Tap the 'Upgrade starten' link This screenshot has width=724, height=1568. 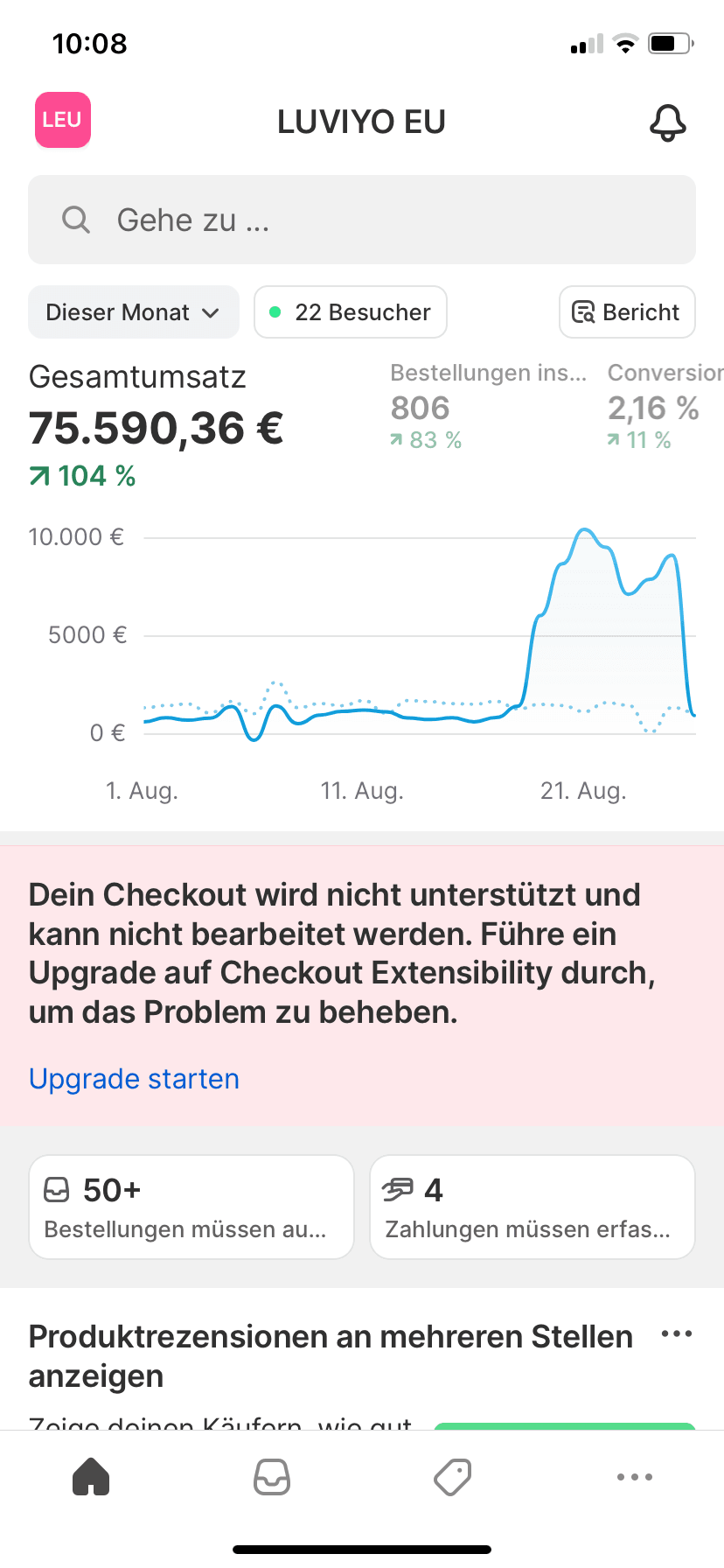(134, 1079)
